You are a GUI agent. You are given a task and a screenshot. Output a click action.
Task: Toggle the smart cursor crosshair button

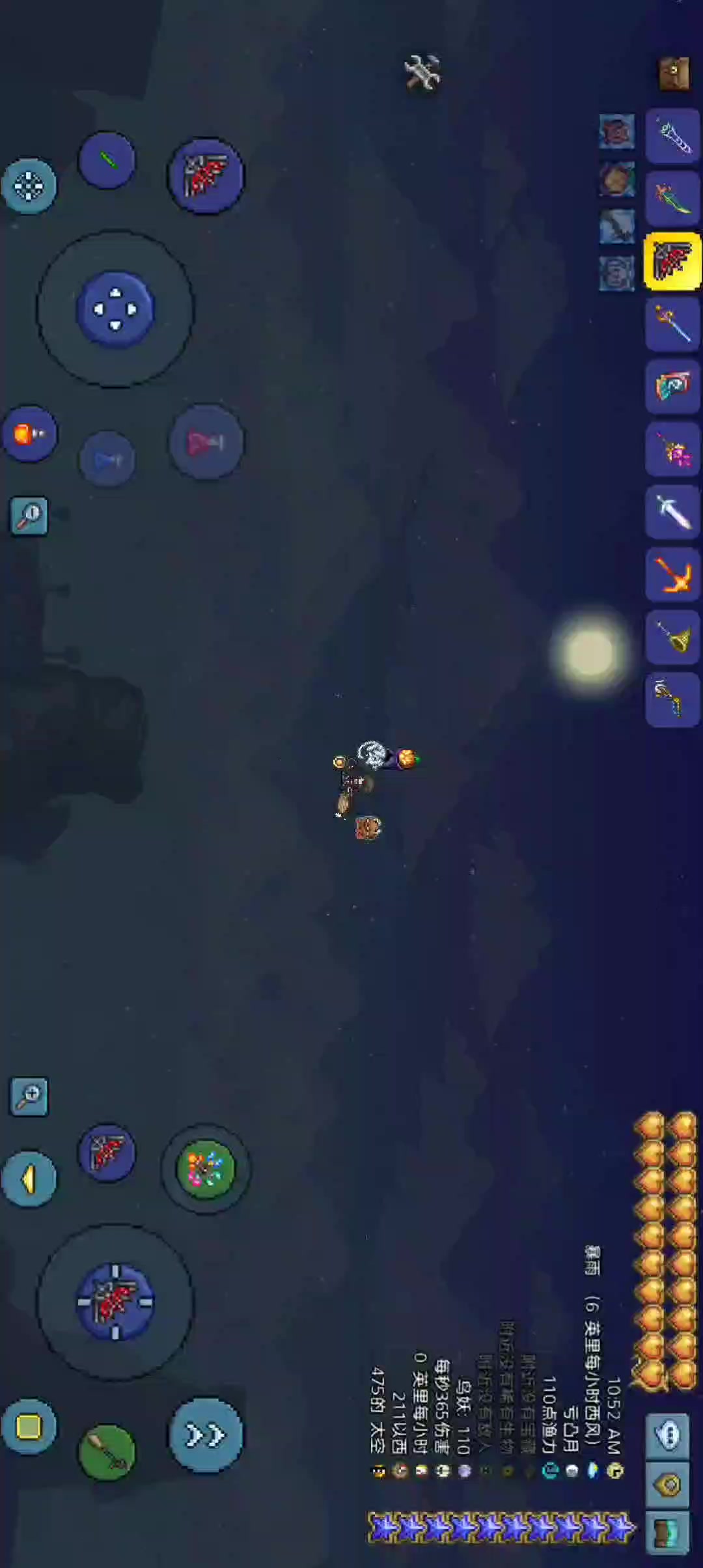[29, 186]
